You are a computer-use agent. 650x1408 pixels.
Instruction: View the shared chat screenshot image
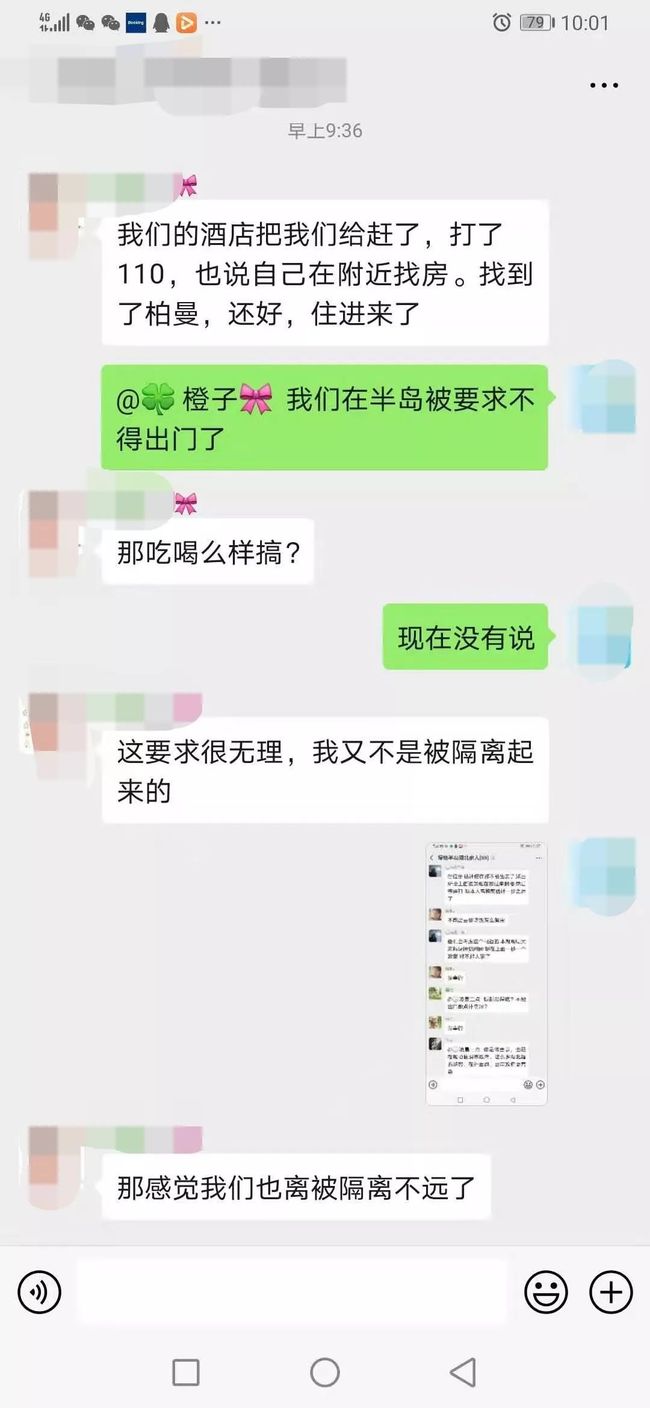coord(486,973)
